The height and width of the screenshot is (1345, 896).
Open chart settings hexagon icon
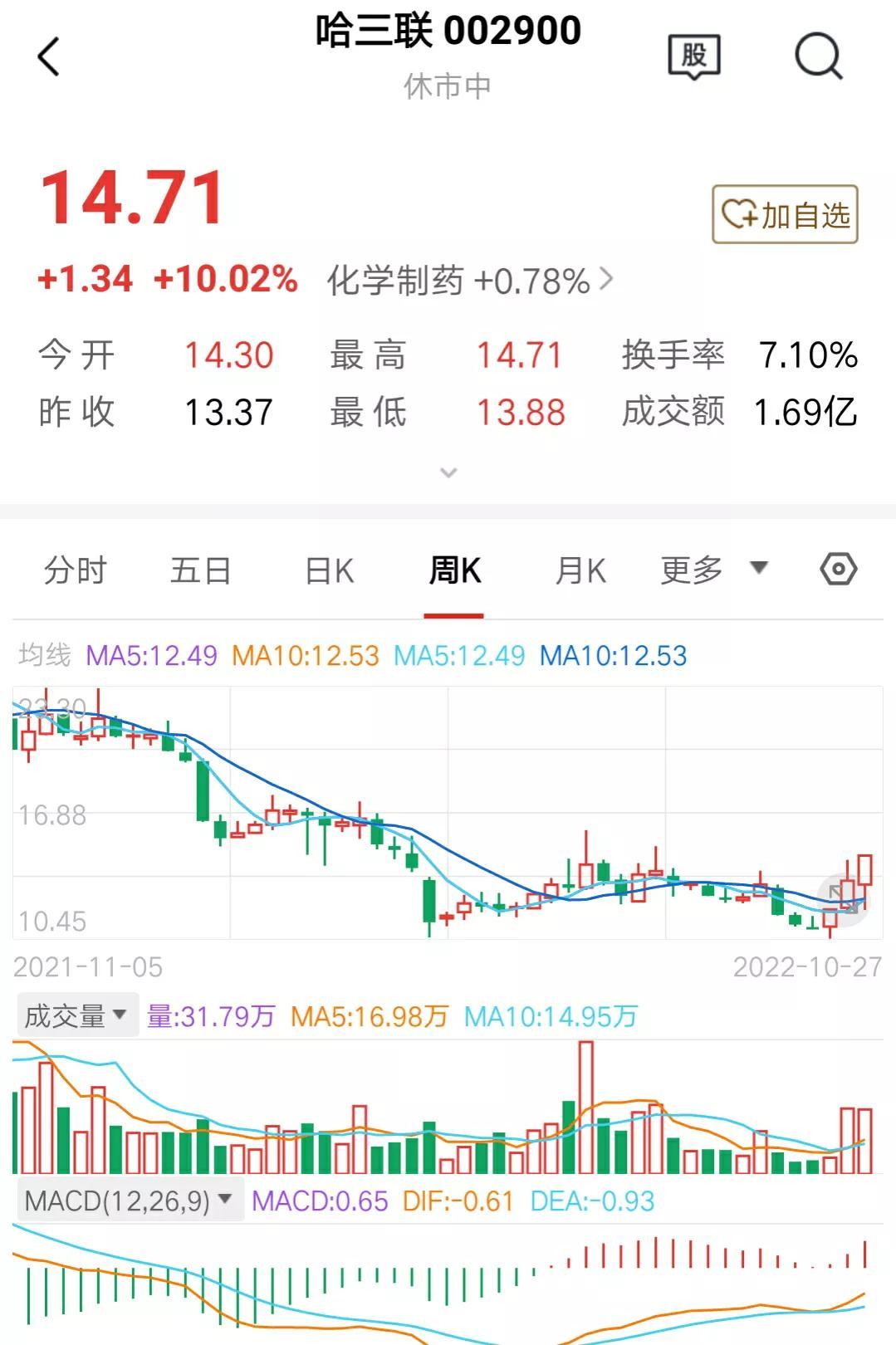click(838, 570)
